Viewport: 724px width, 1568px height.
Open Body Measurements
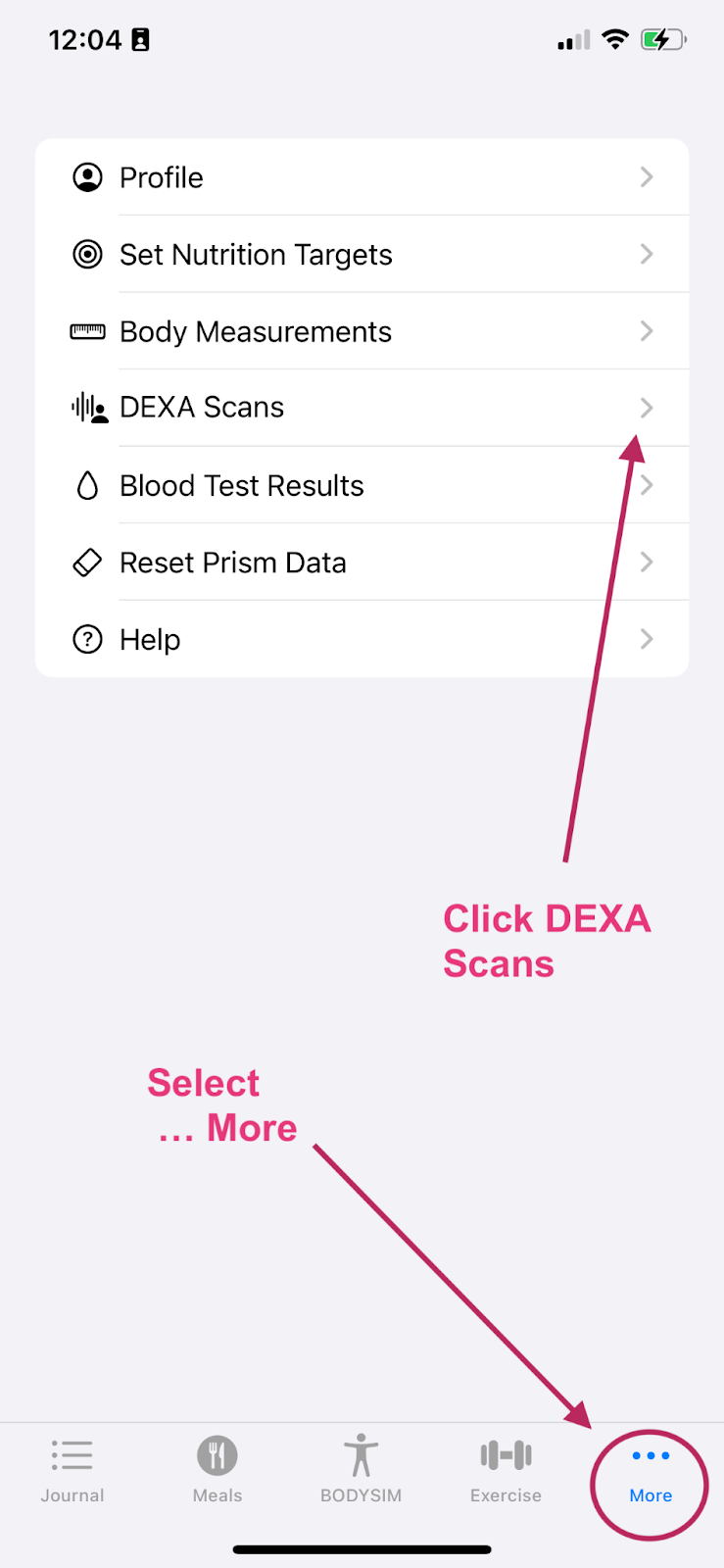[x=362, y=331]
